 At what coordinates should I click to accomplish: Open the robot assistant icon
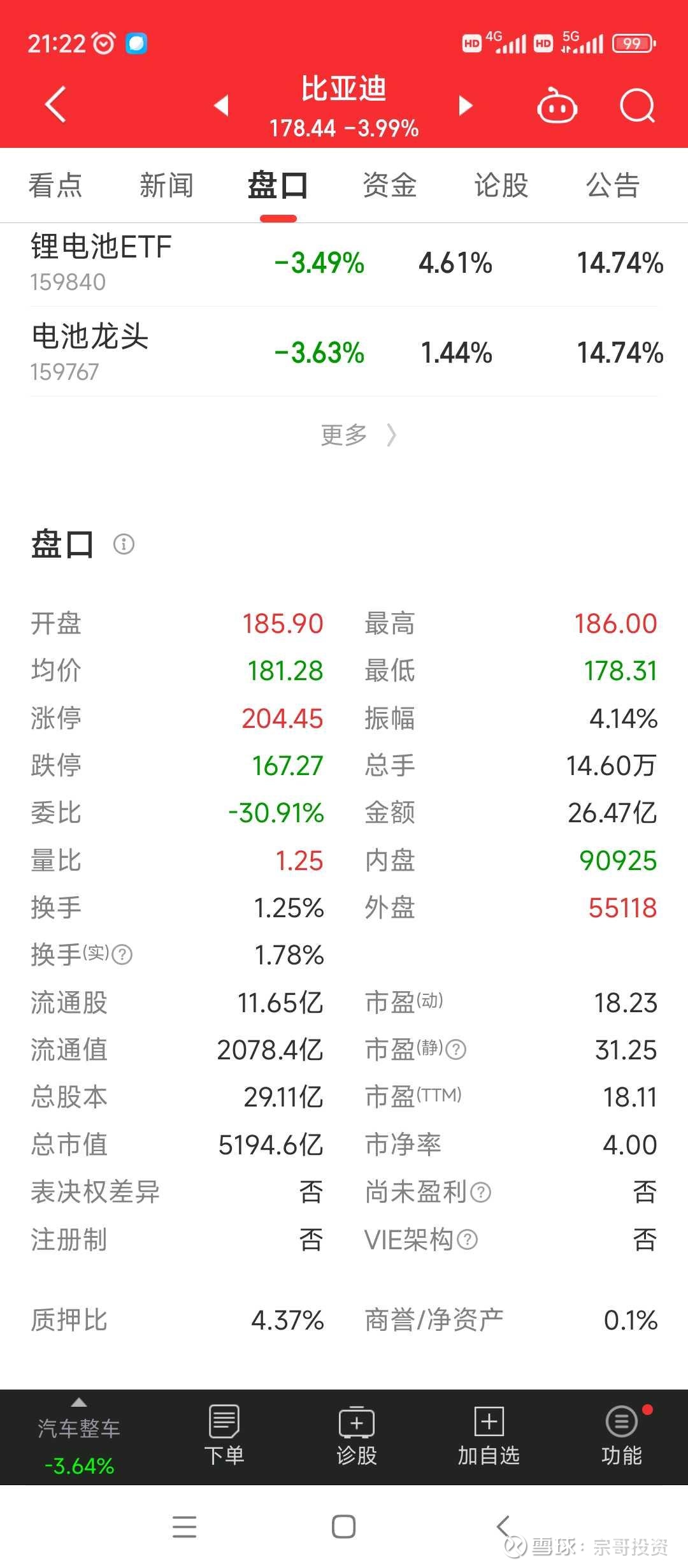557,105
